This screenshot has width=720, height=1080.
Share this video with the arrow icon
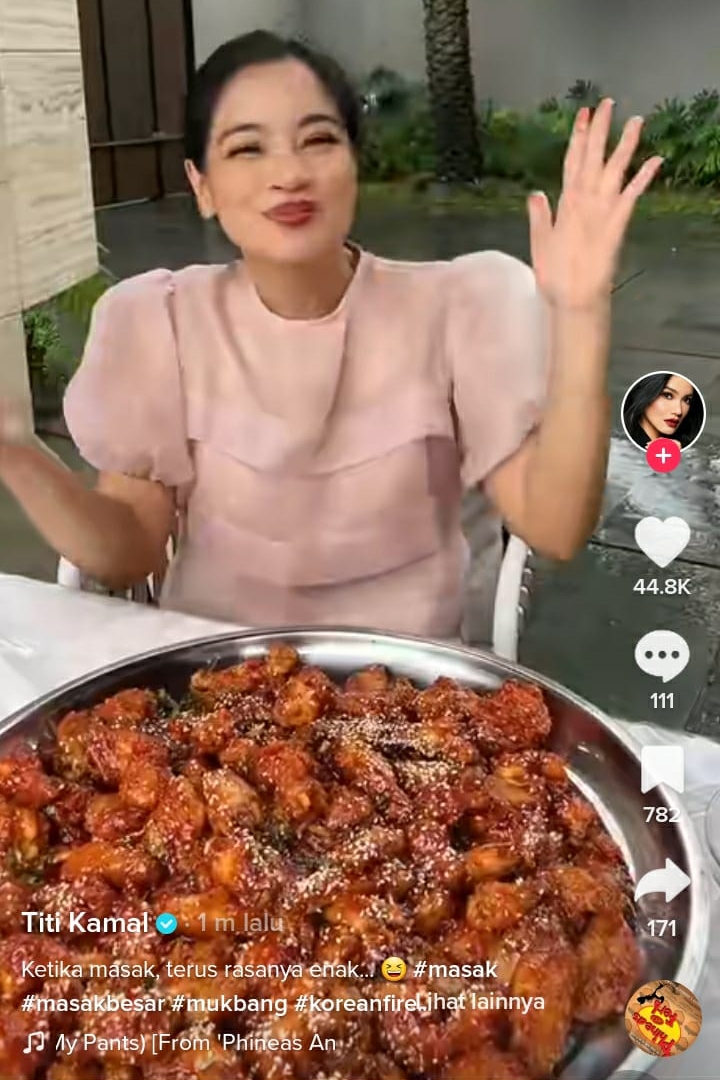pyautogui.click(x=662, y=882)
